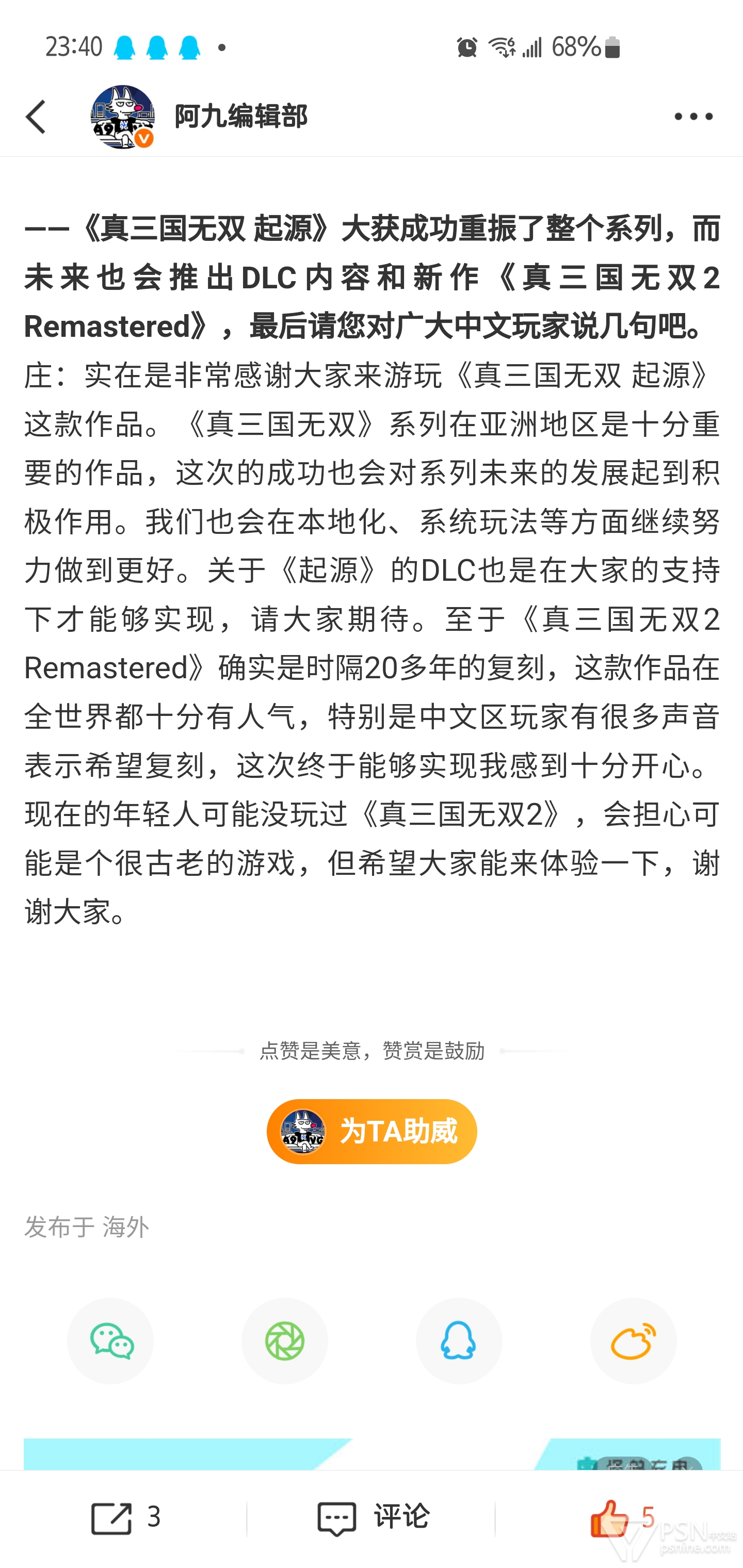
Task: Open the 评论 comments section
Action: coord(373,1517)
